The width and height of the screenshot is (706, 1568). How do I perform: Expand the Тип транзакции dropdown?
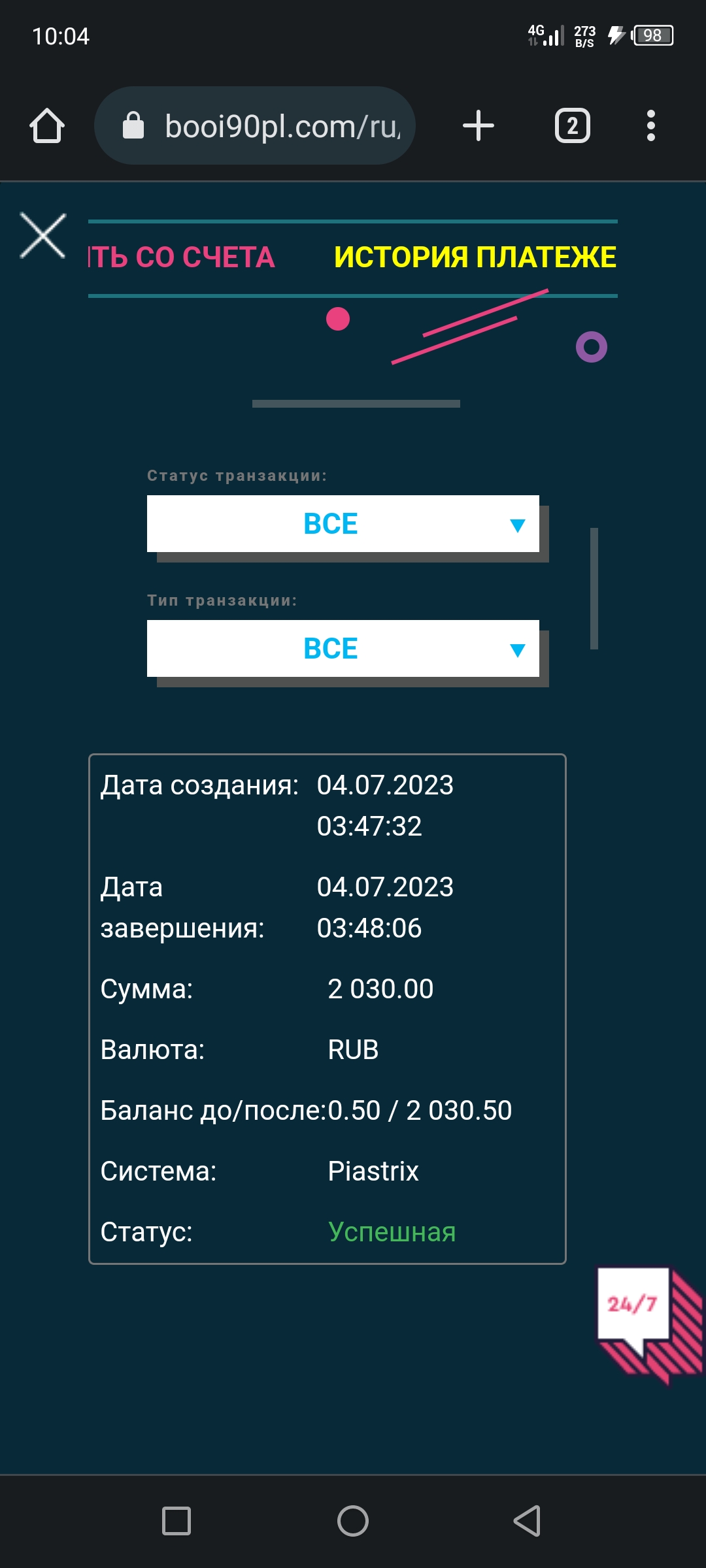[x=343, y=649]
